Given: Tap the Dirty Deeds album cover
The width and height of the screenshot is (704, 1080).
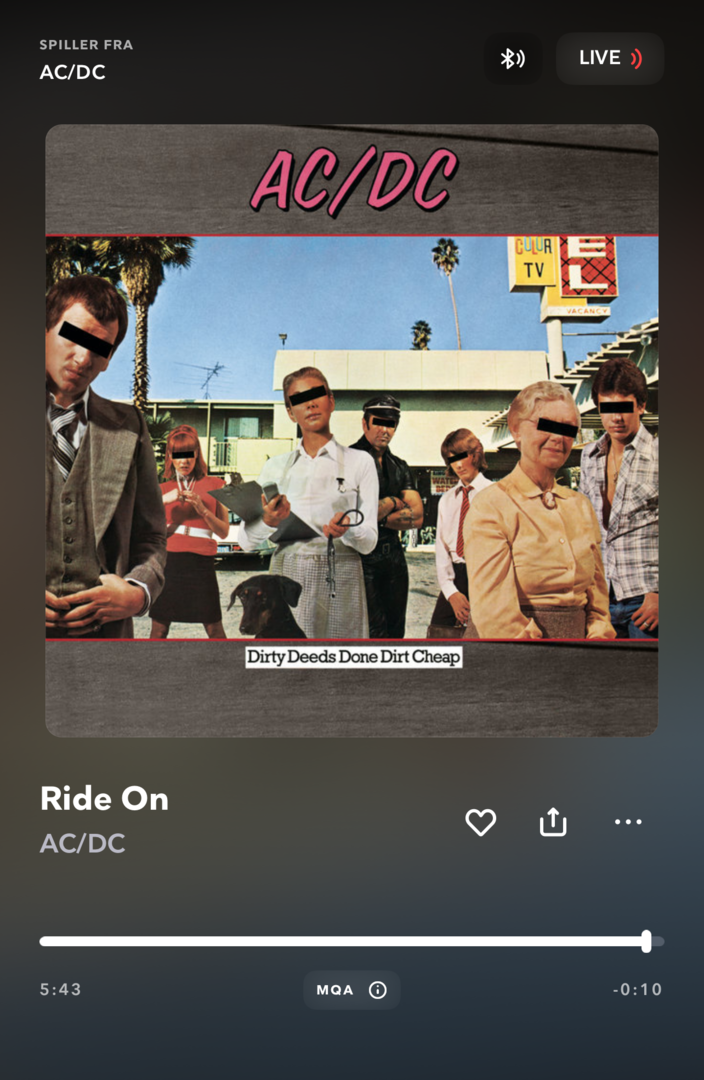Looking at the screenshot, I should pyautogui.click(x=352, y=430).
